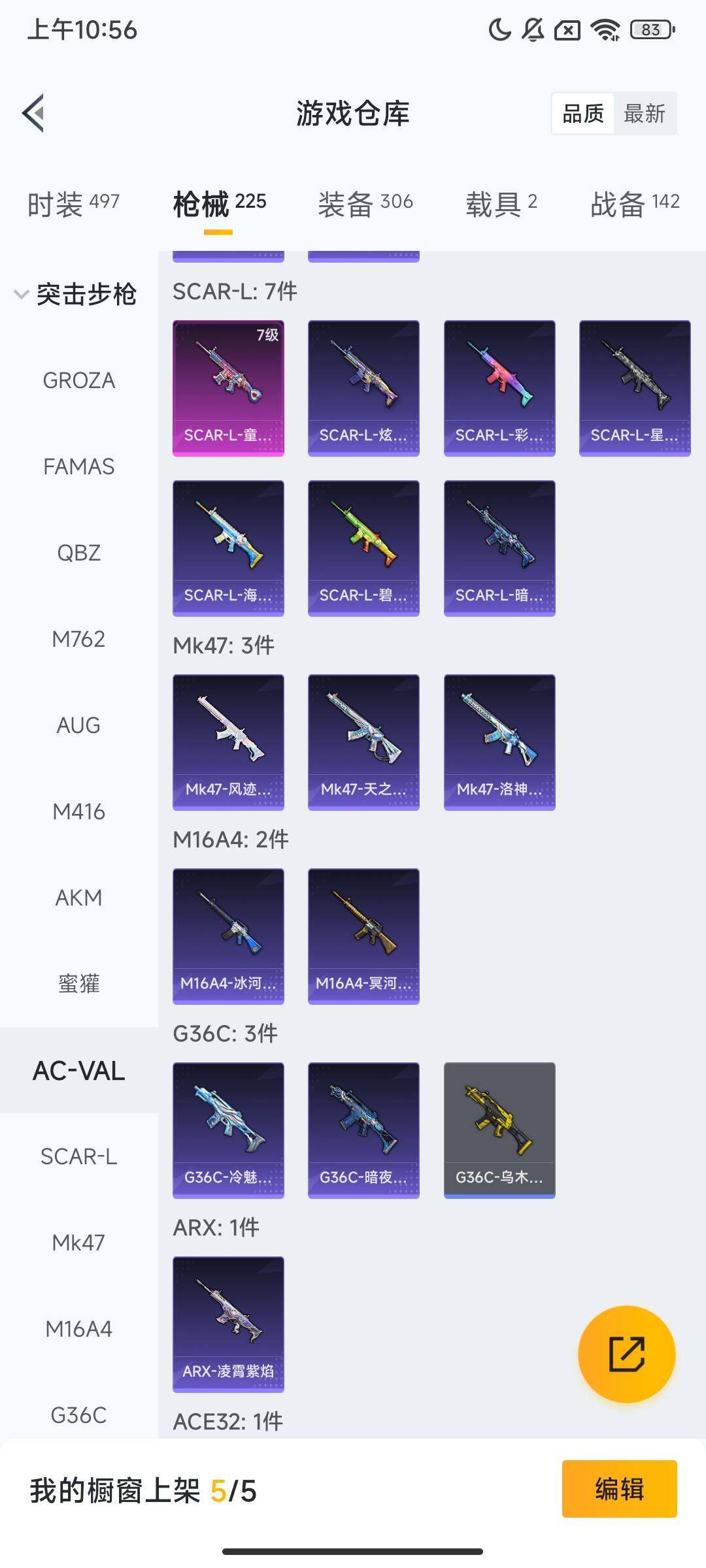This screenshot has height=1568, width=706.
Task: Select GROZA in the sidebar
Action: (78, 380)
